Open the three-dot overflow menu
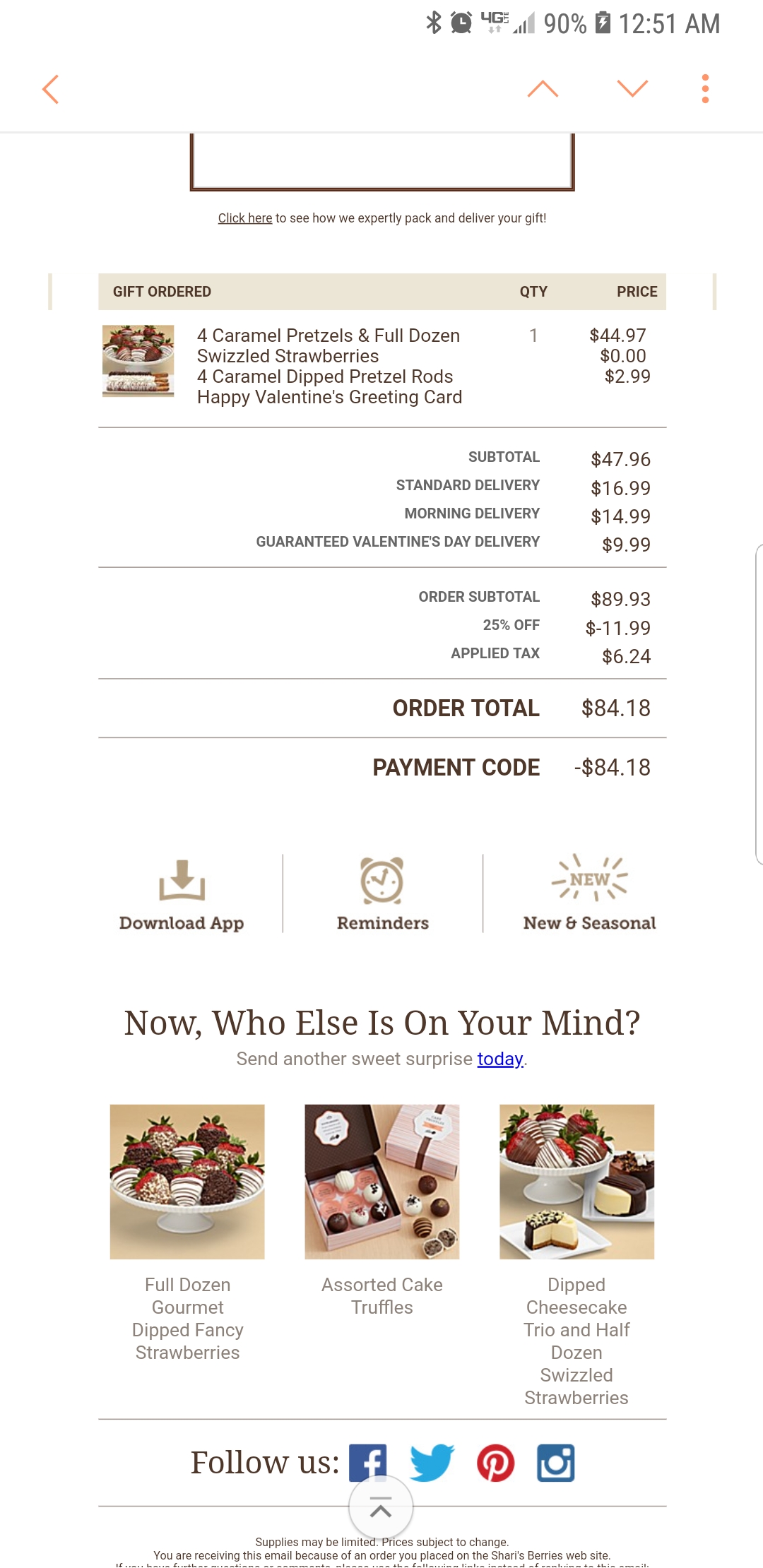Screen dimensions: 763x1568 pos(704,89)
